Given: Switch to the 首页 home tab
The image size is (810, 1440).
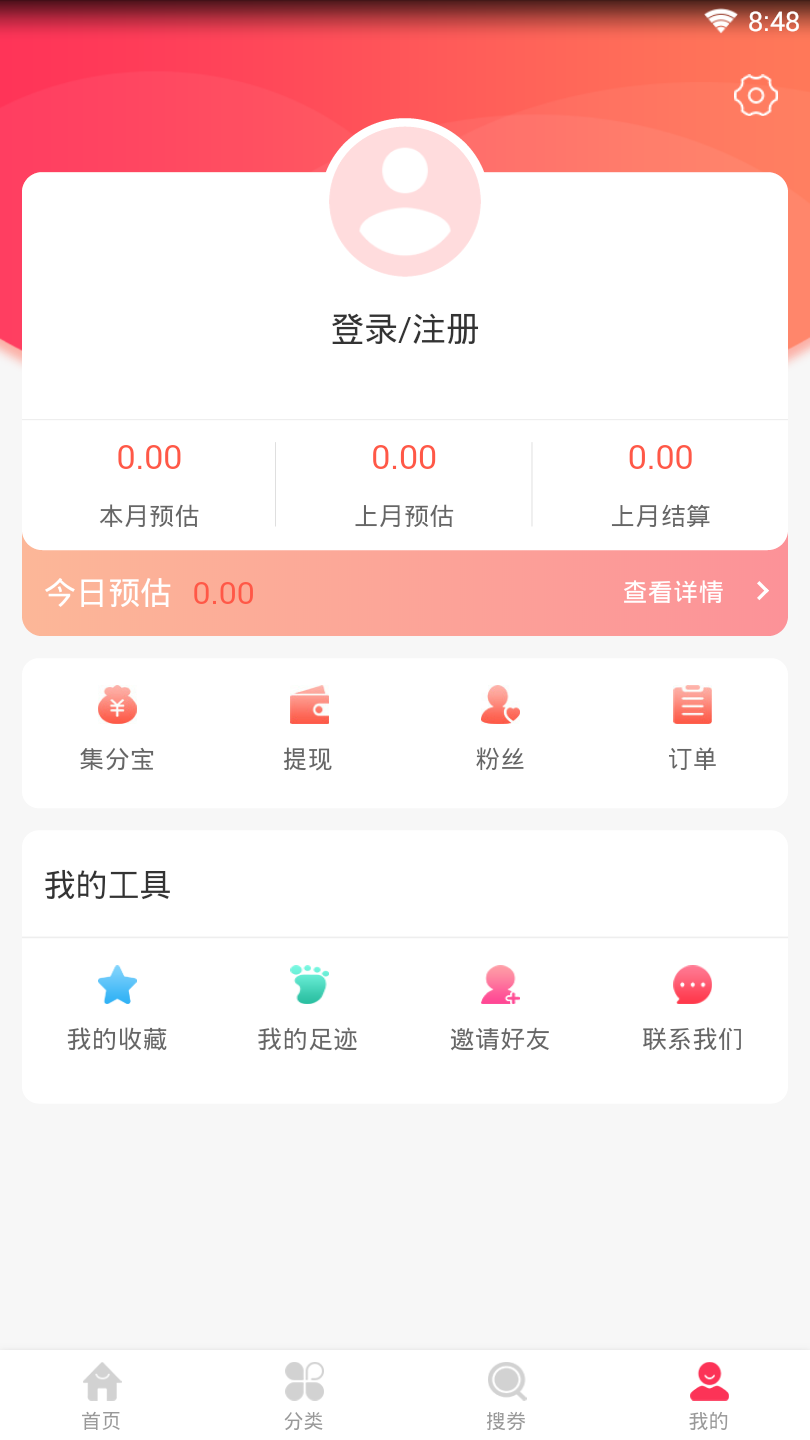Looking at the screenshot, I should click(99, 1393).
